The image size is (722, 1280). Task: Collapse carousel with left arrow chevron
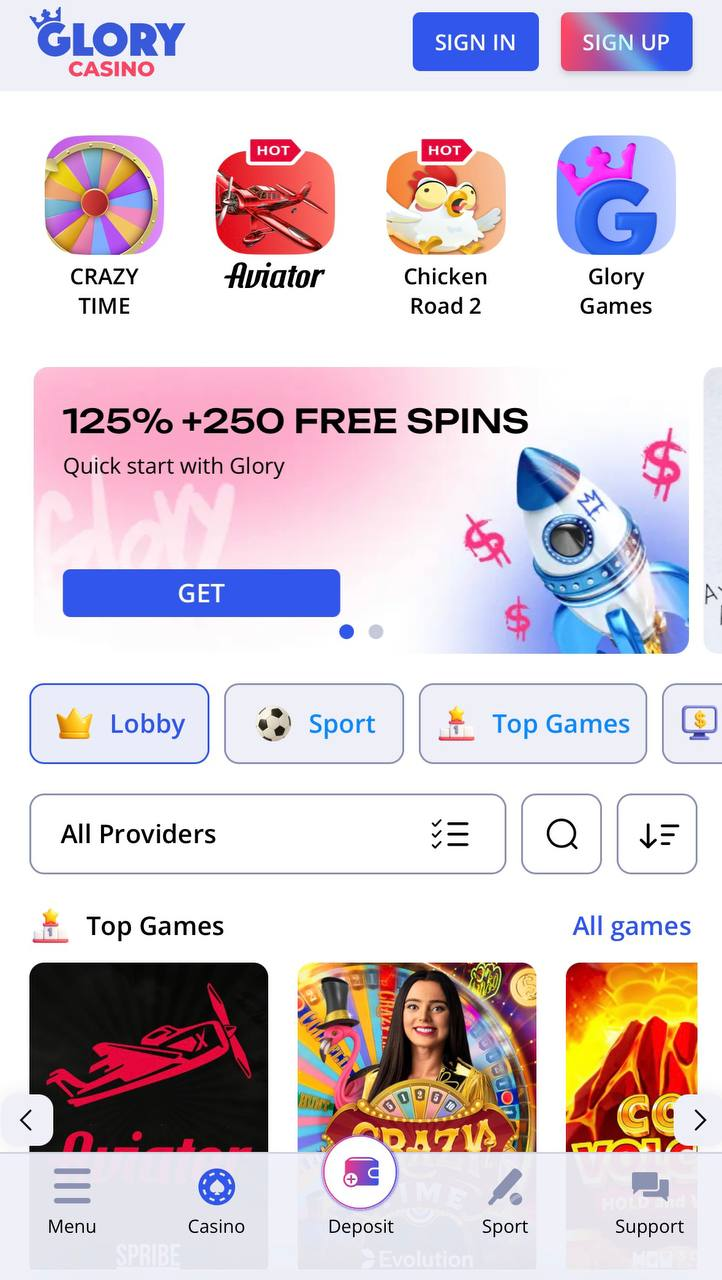25,1120
